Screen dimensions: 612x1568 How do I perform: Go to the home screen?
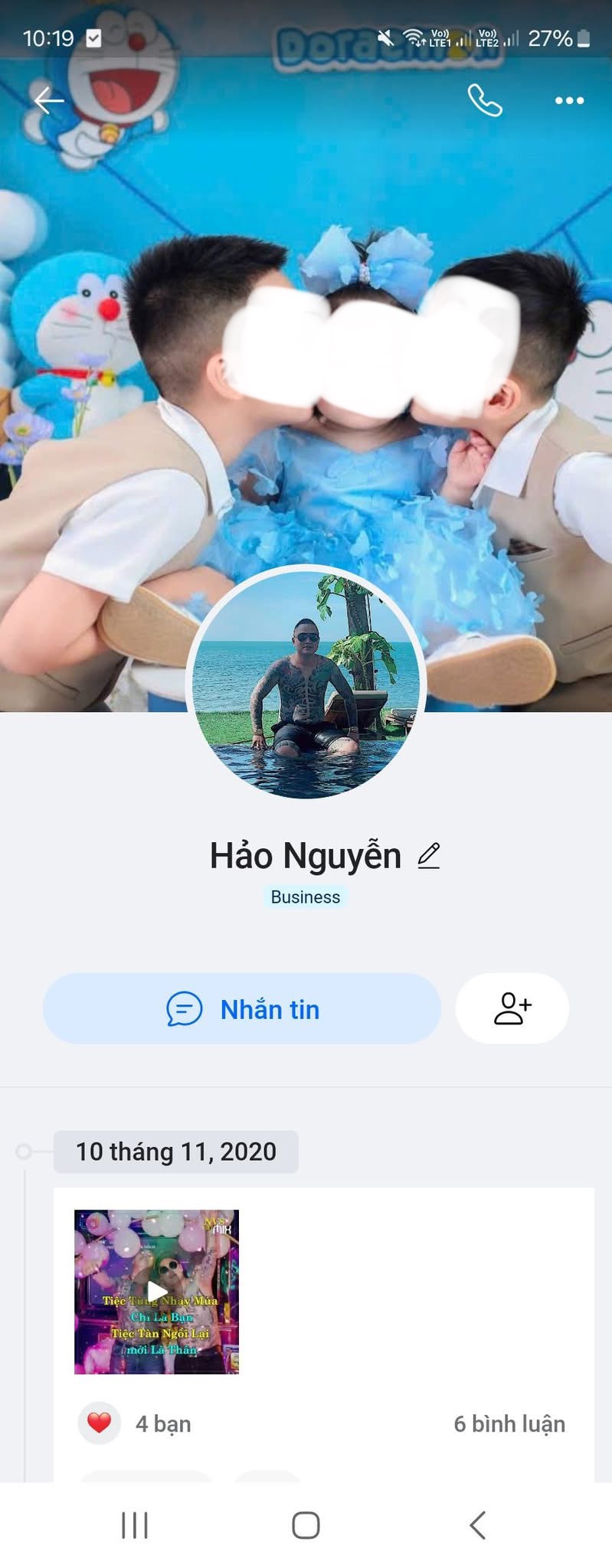(x=306, y=1525)
